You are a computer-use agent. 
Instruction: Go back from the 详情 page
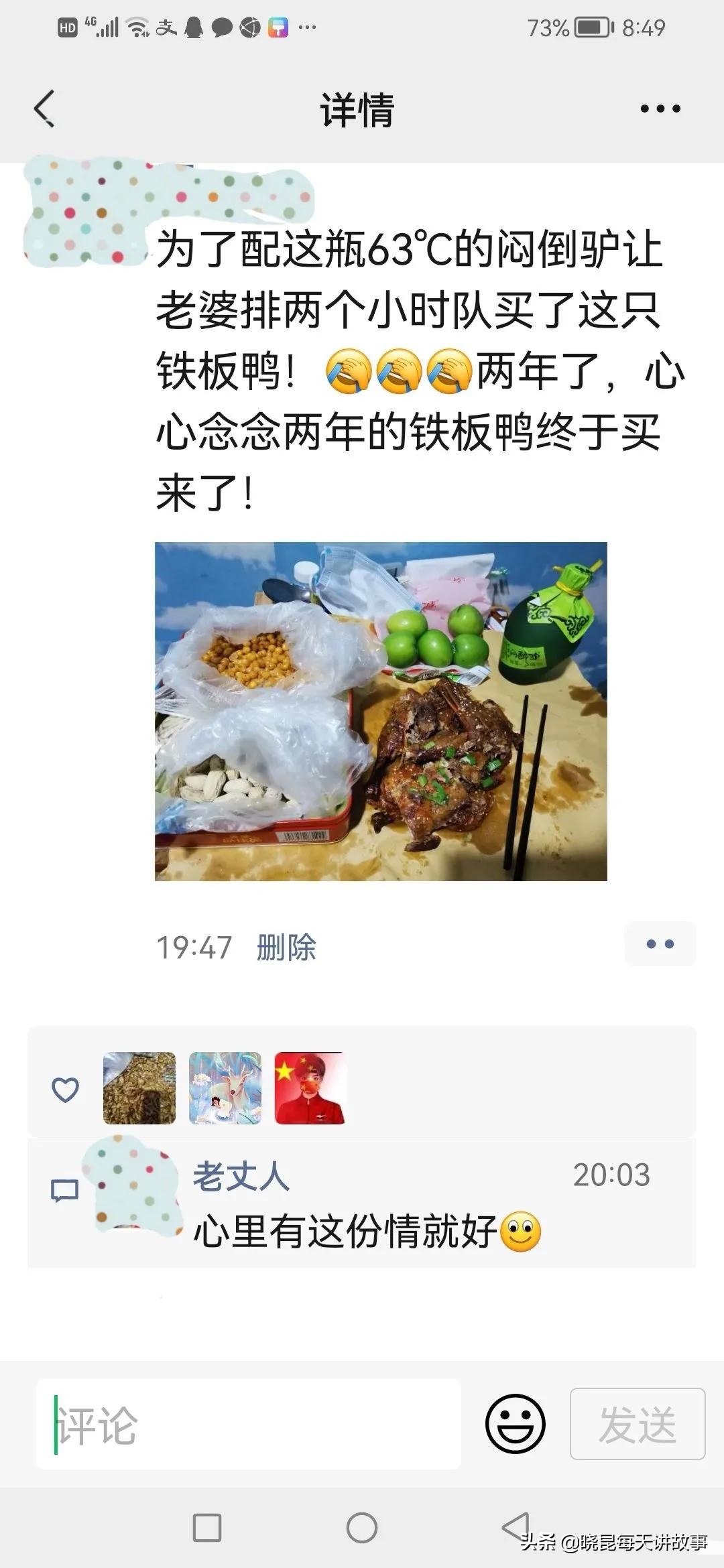click(x=44, y=109)
